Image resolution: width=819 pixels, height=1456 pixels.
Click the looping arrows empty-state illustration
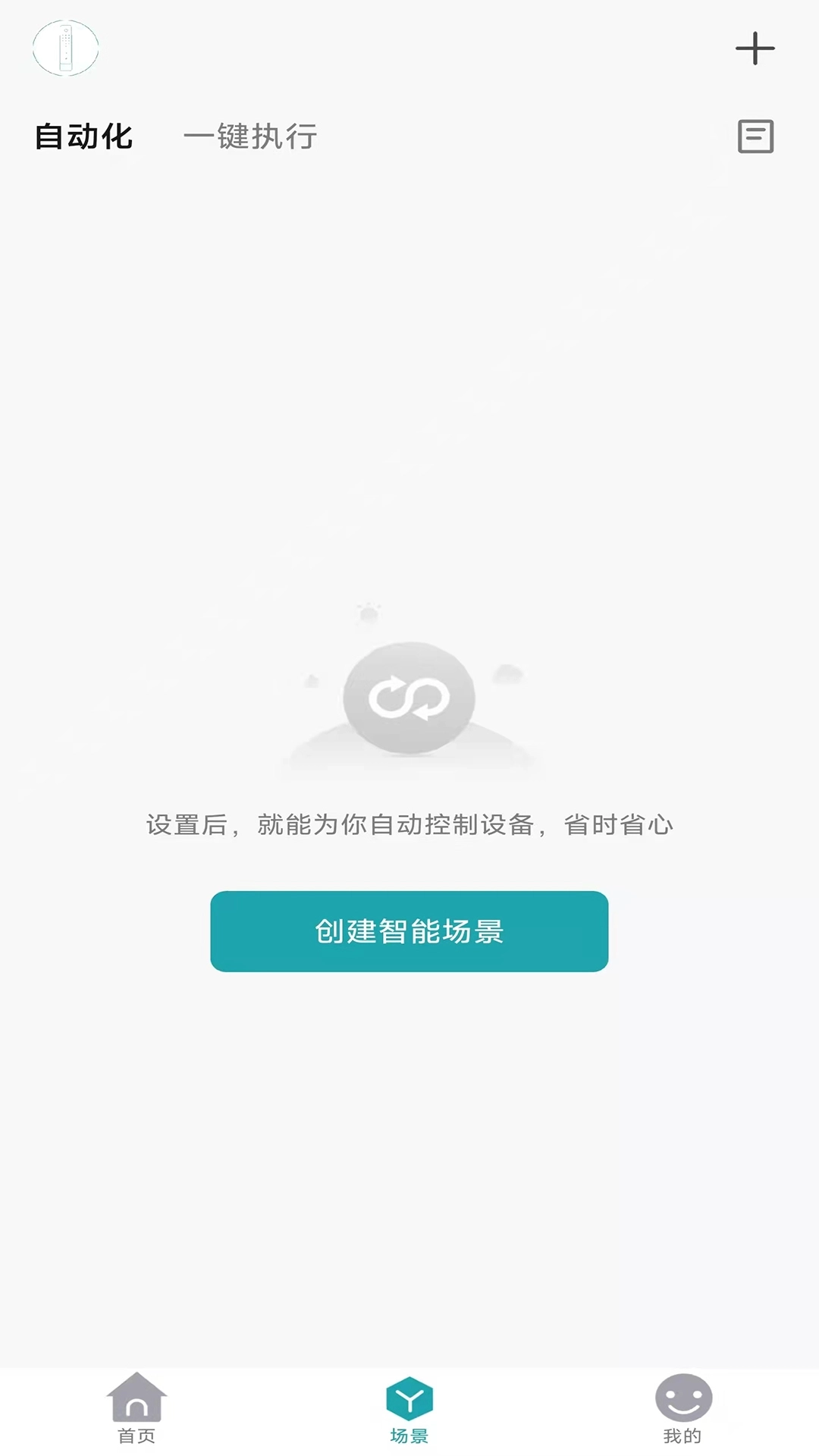409,698
